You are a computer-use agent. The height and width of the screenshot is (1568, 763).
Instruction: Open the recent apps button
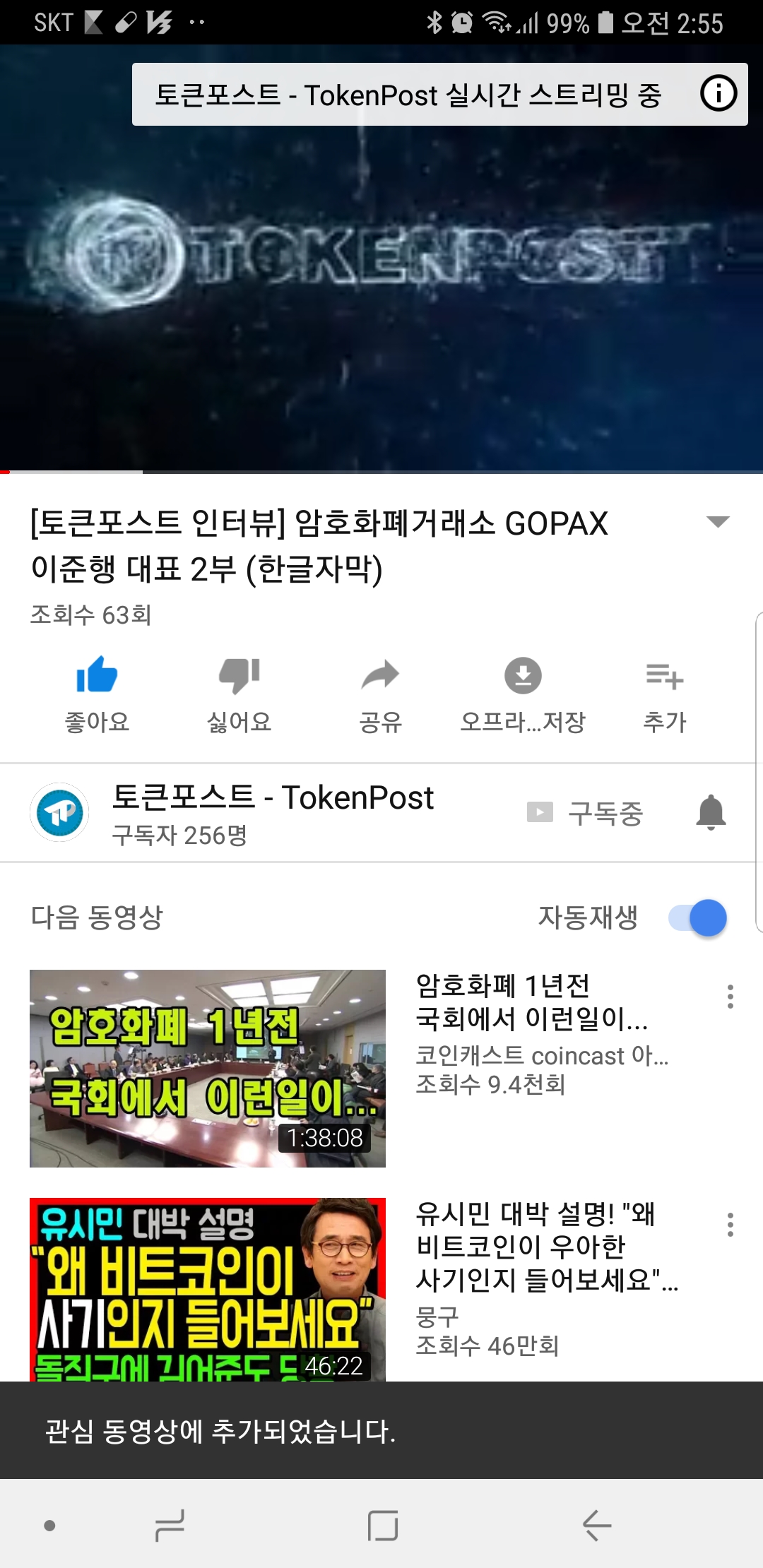(x=170, y=1526)
